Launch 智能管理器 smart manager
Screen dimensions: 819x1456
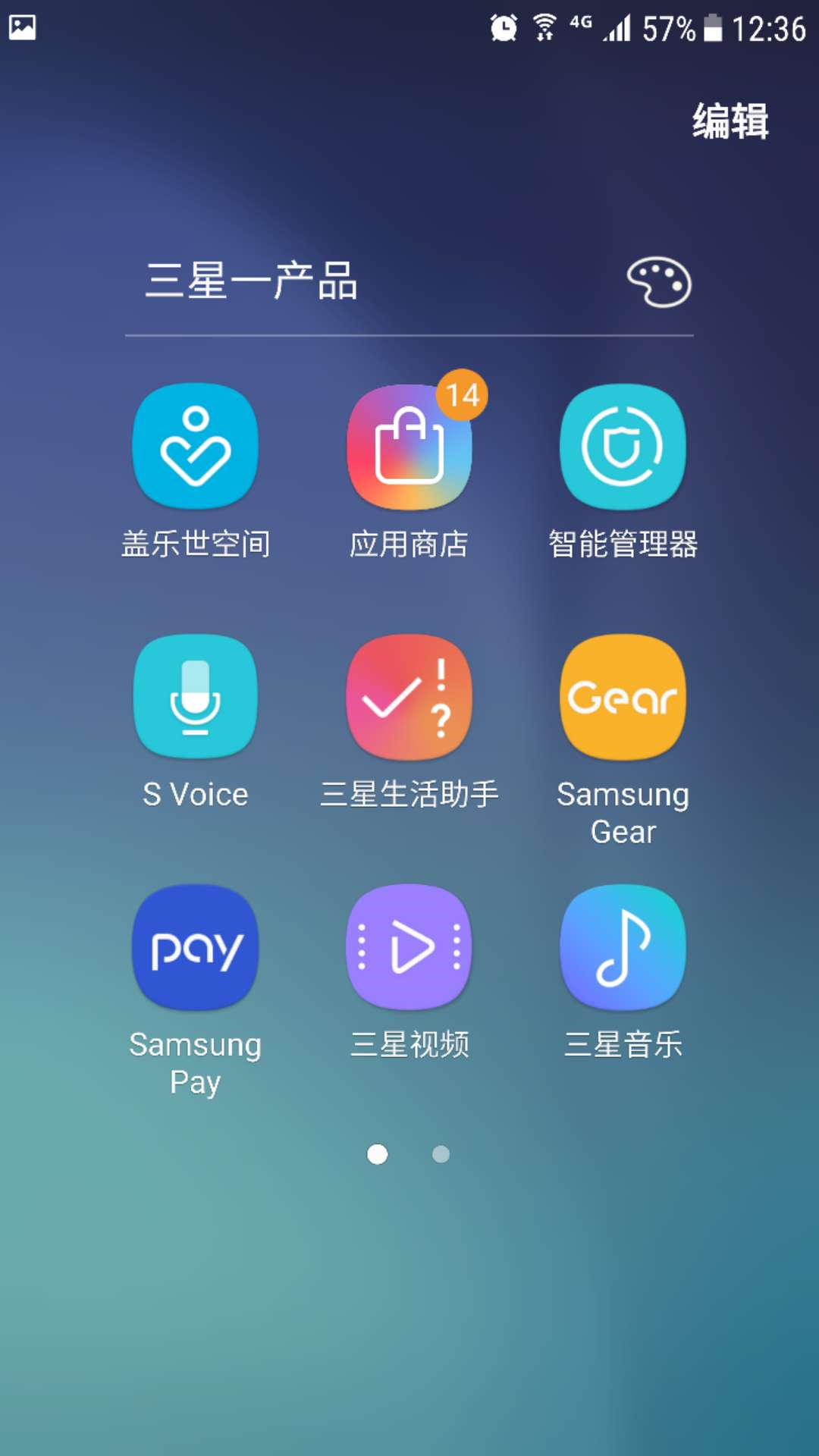pyautogui.click(x=623, y=447)
